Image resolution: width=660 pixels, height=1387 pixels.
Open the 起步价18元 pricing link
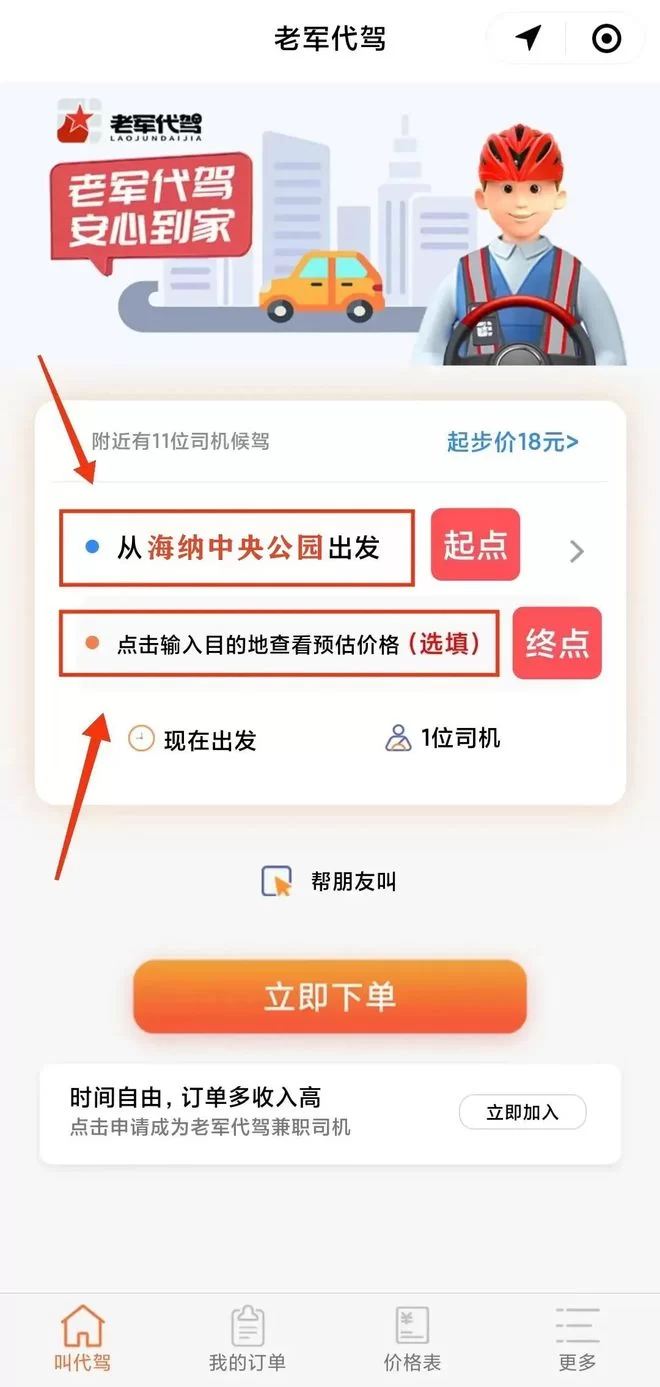(513, 442)
